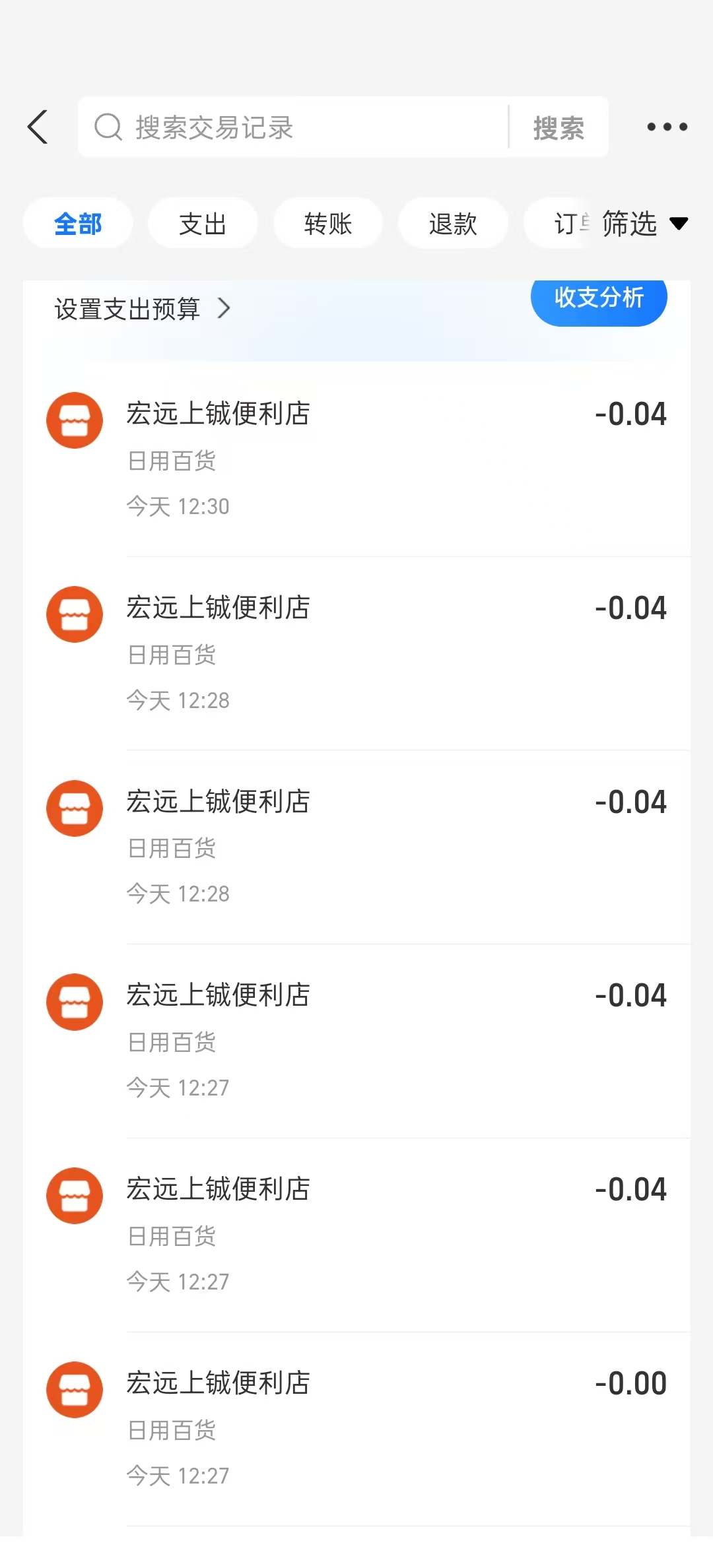Go back using the top-left arrow
Viewport: 713px width, 1568px height.
[38, 127]
